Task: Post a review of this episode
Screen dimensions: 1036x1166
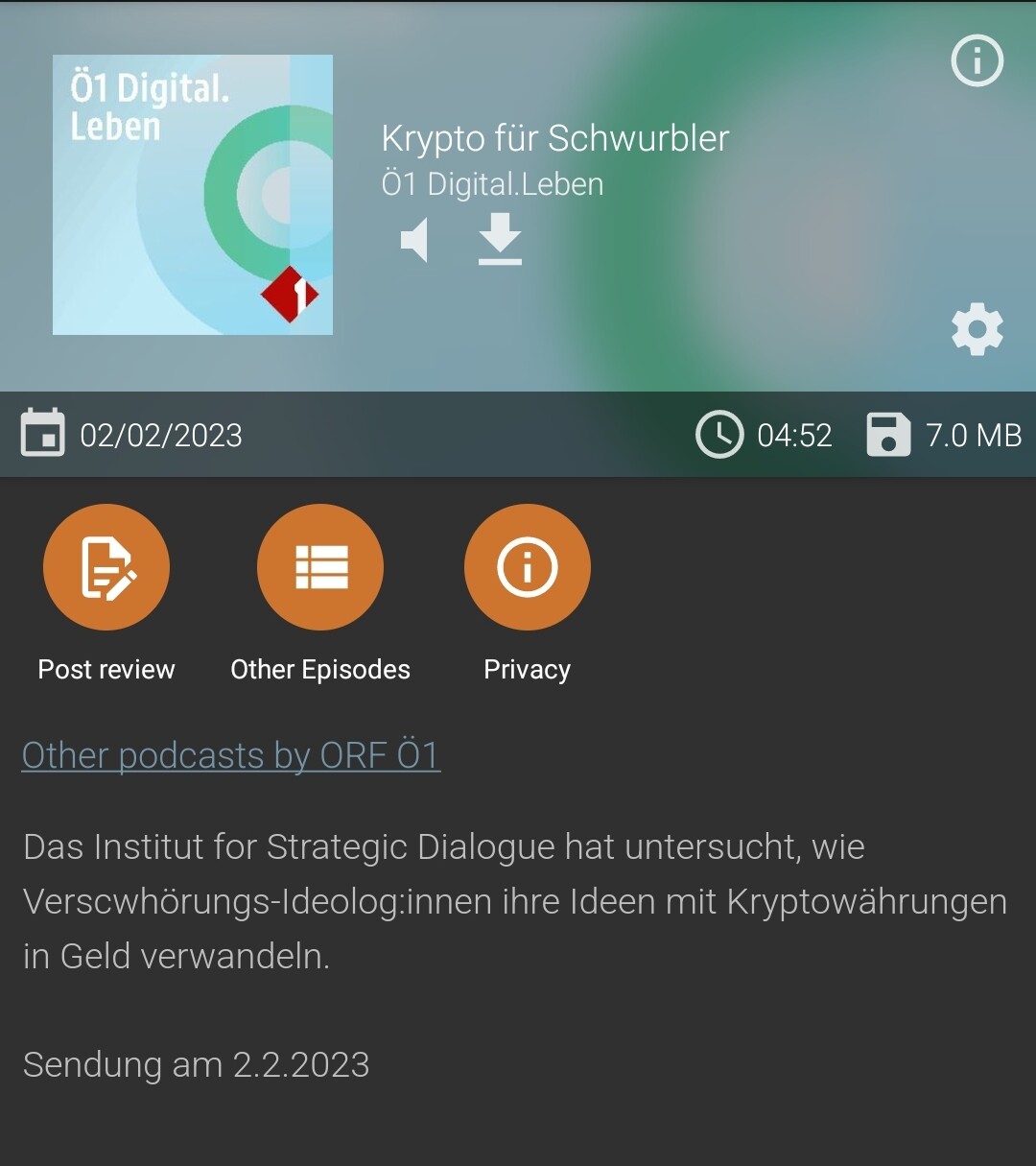Action: click(x=106, y=567)
